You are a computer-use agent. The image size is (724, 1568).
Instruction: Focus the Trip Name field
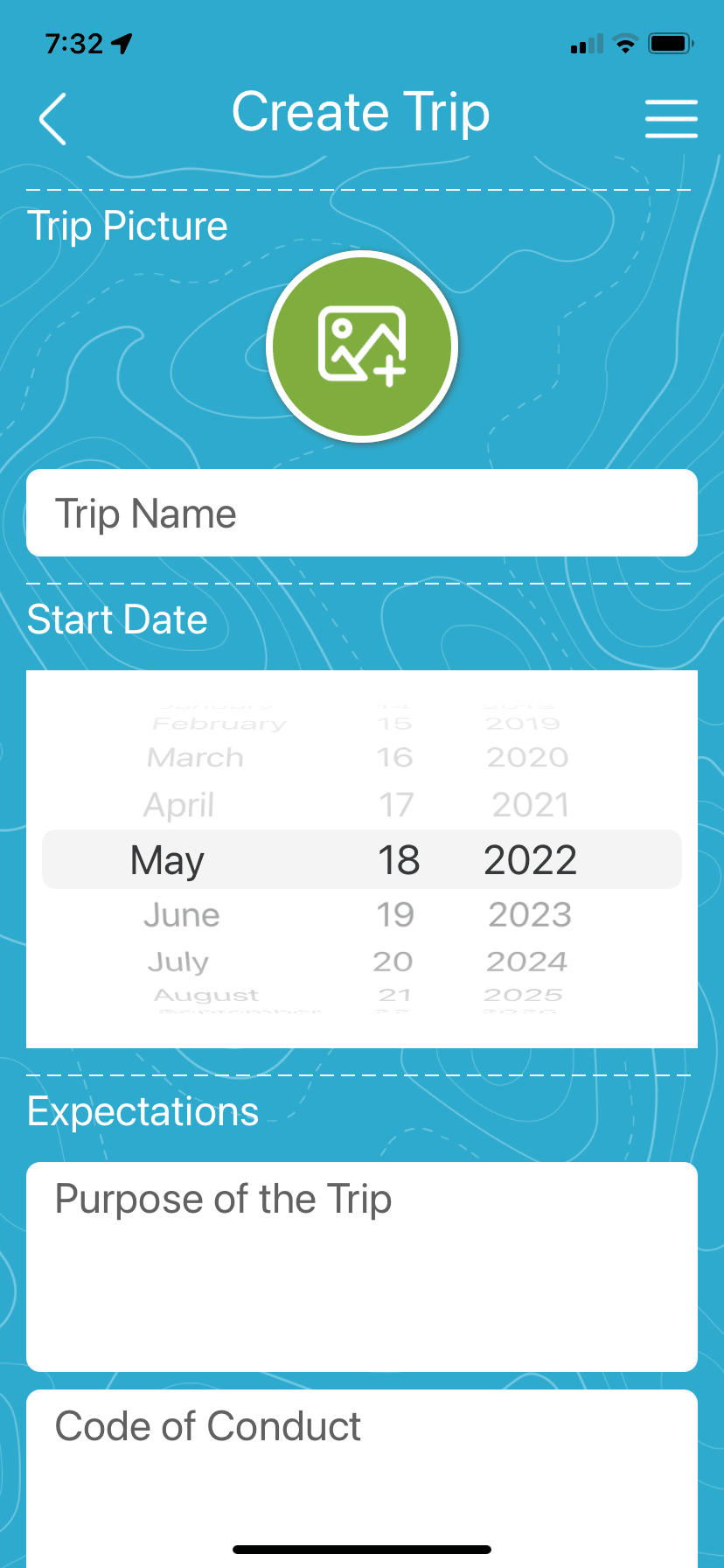362,514
